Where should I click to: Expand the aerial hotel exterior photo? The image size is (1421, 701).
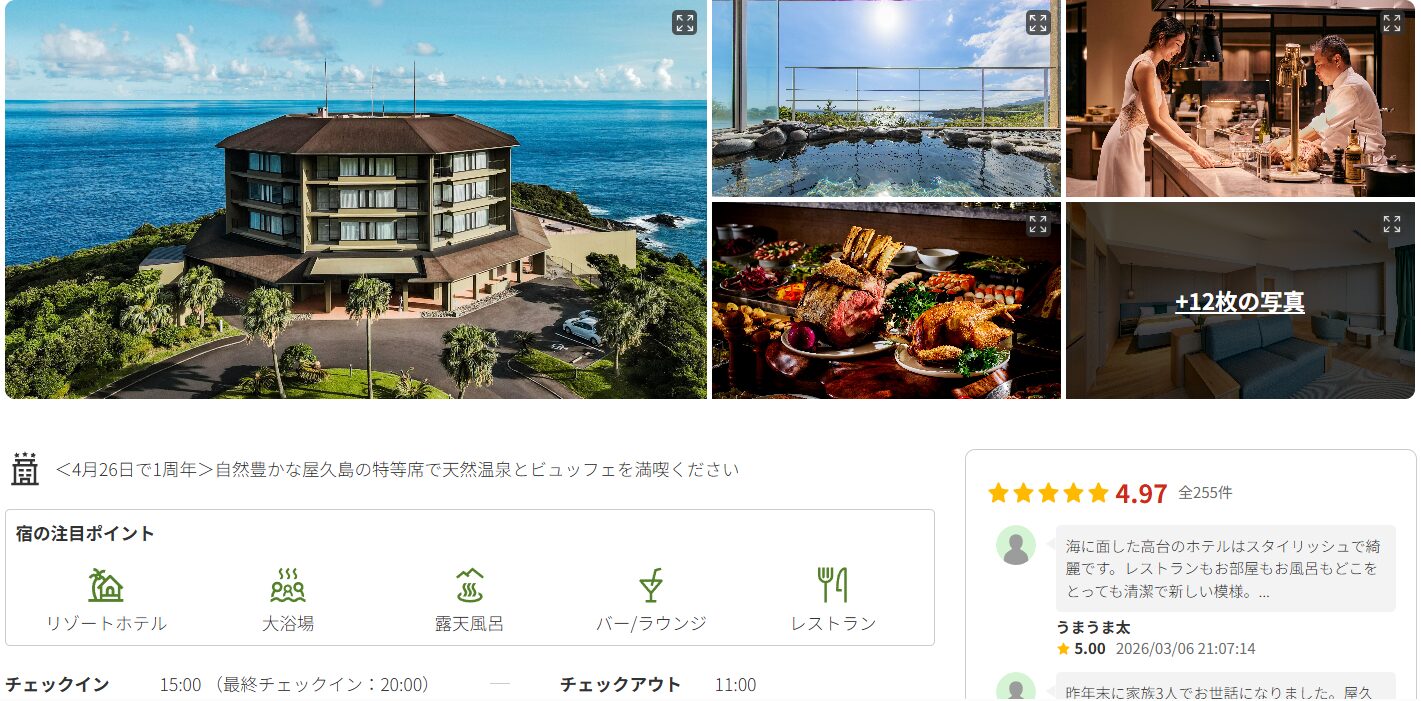pyautogui.click(x=684, y=23)
